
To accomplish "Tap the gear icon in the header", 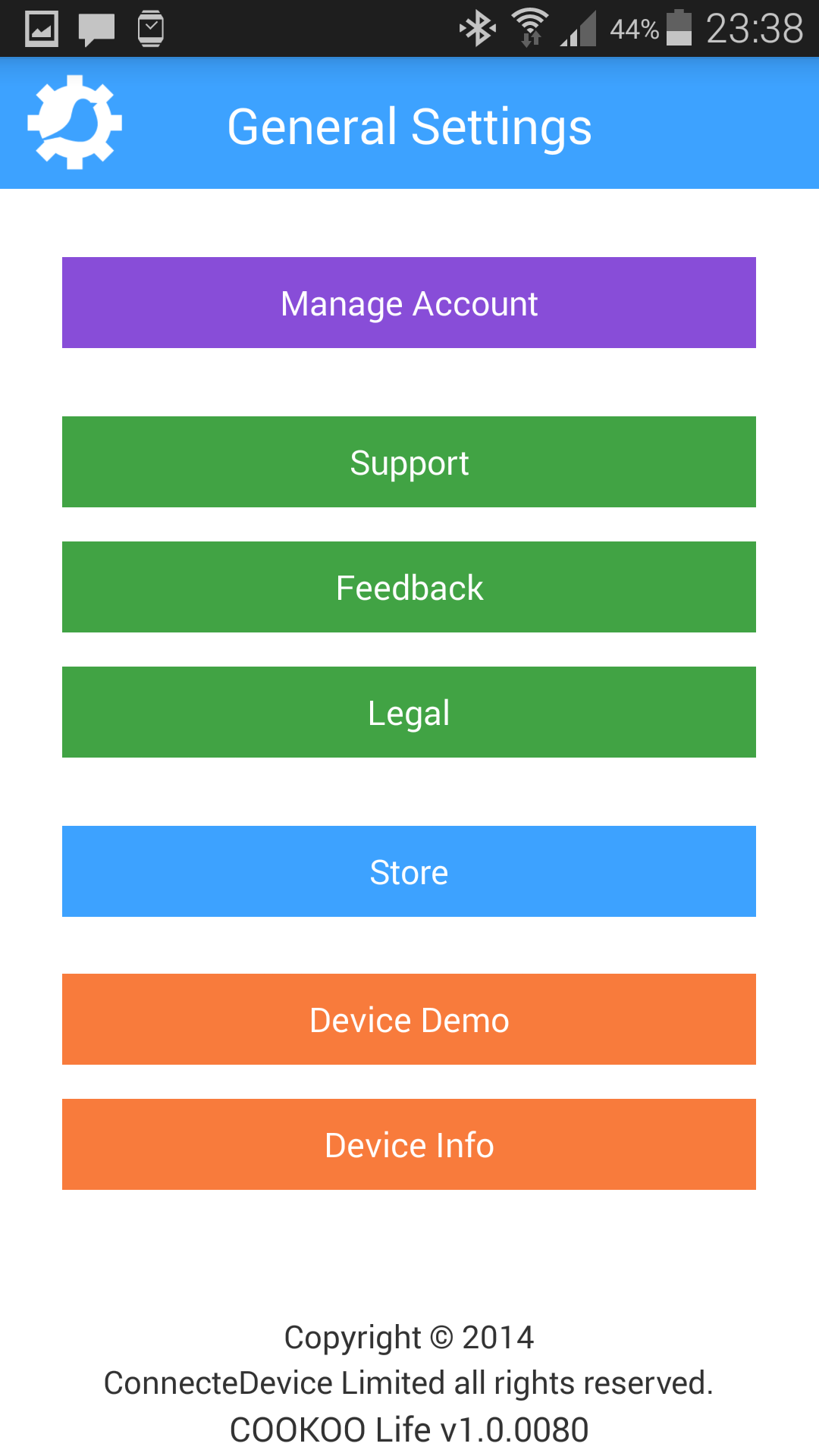I will (x=74, y=122).
